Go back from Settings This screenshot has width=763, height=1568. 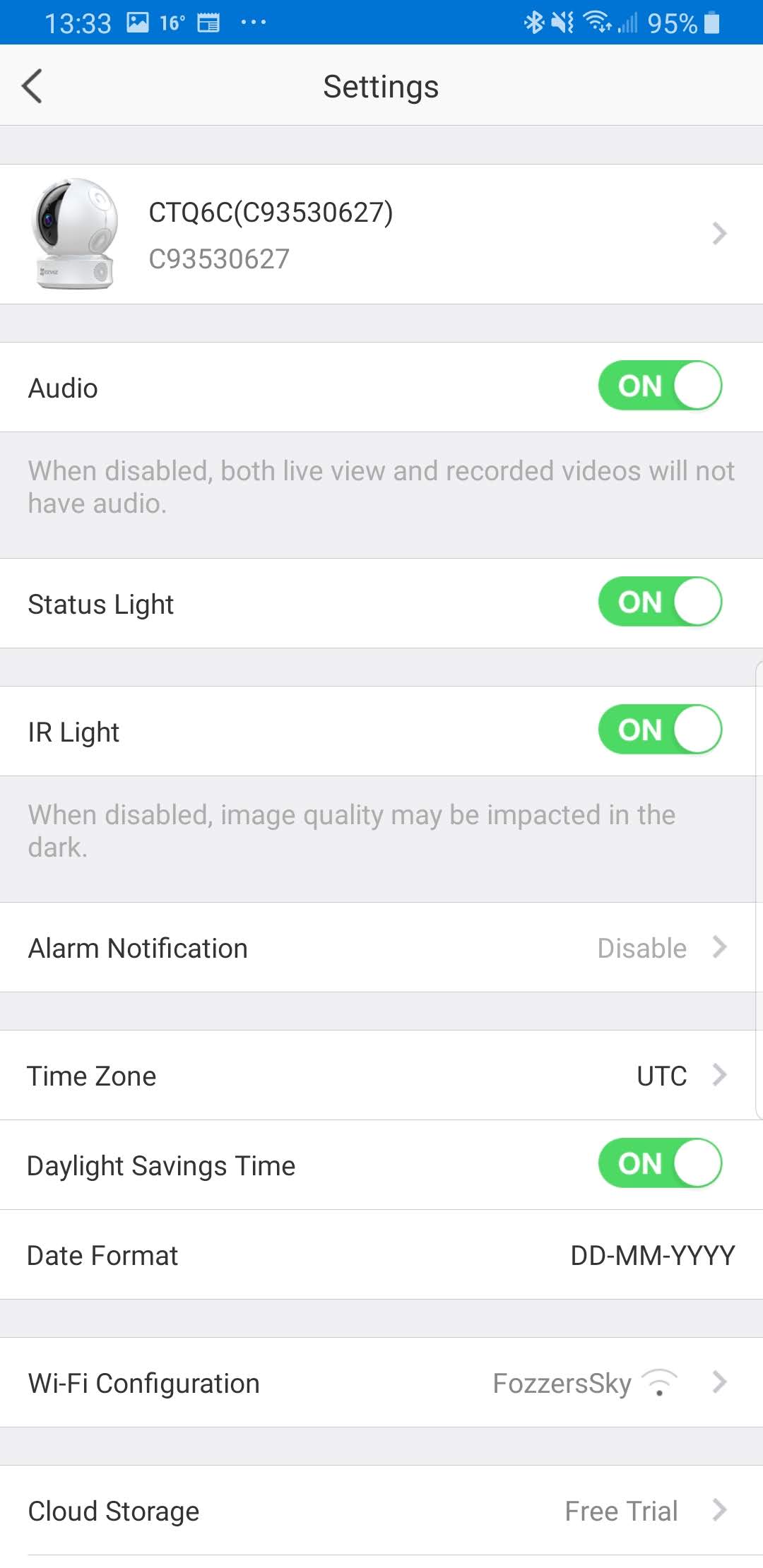point(32,86)
